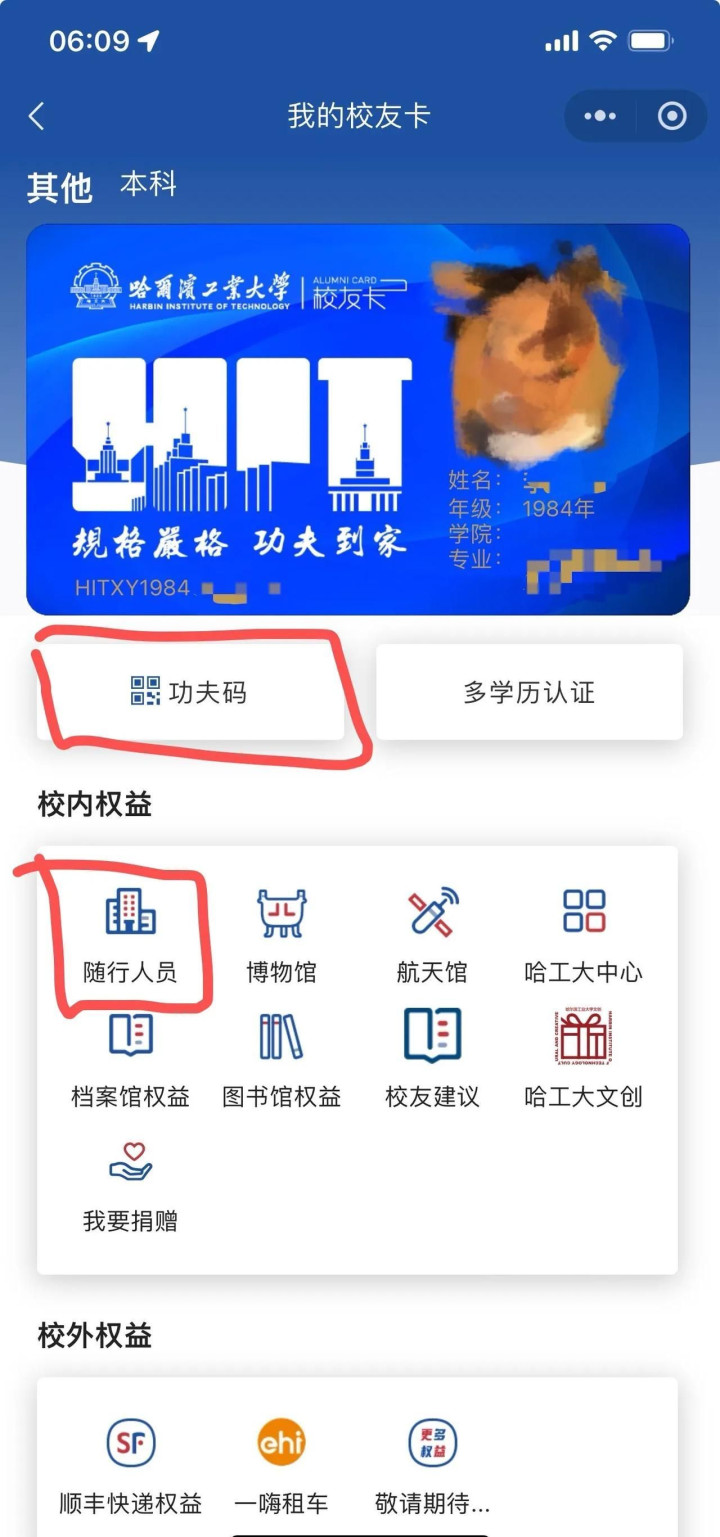Open 多学历认证
The image size is (720, 1537).
pyautogui.click(x=529, y=692)
